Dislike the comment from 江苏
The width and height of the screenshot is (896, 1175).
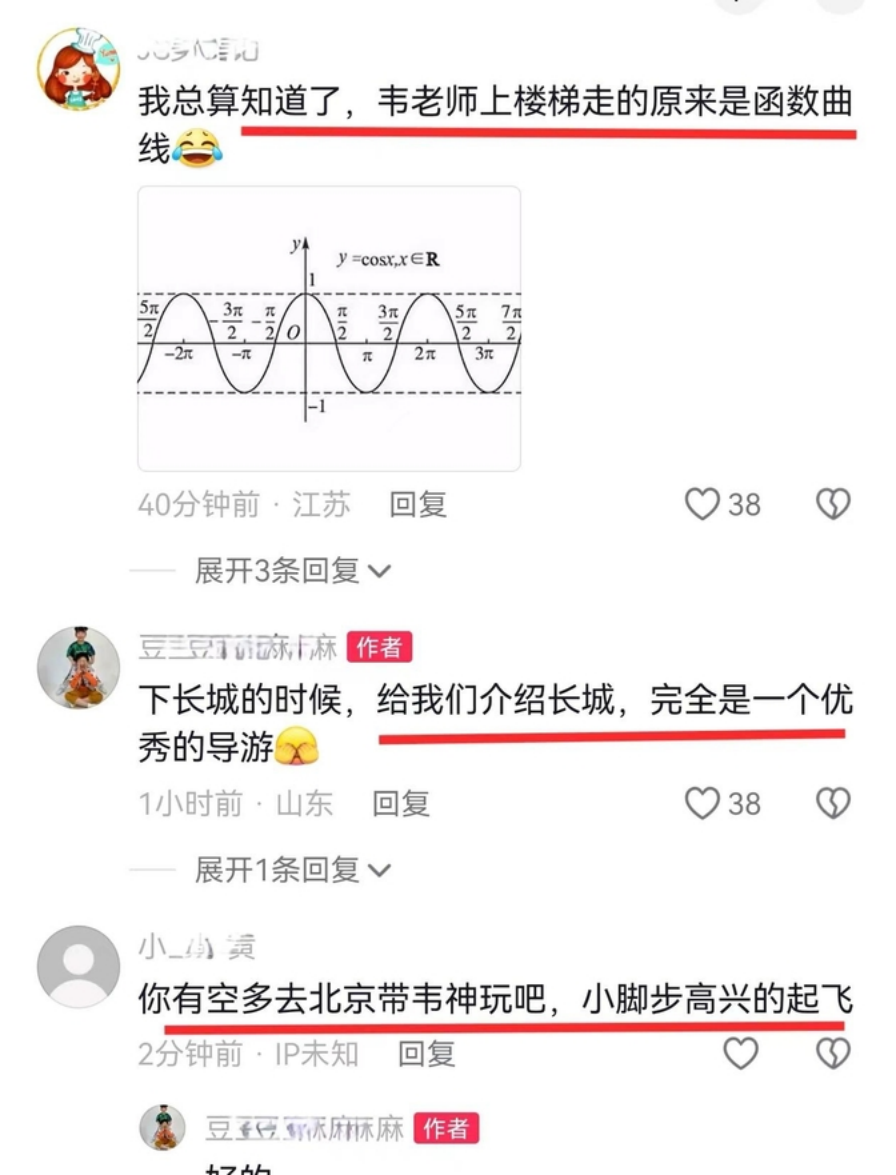(833, 505)
